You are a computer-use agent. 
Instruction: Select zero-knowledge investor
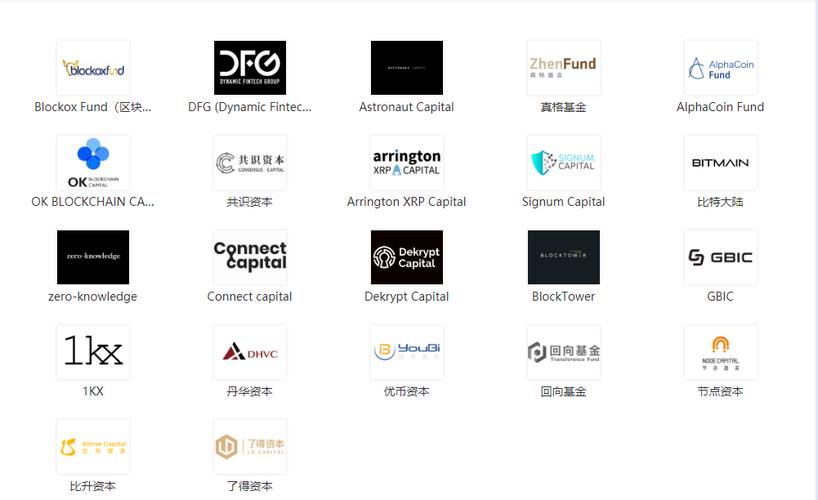(93, 257)
